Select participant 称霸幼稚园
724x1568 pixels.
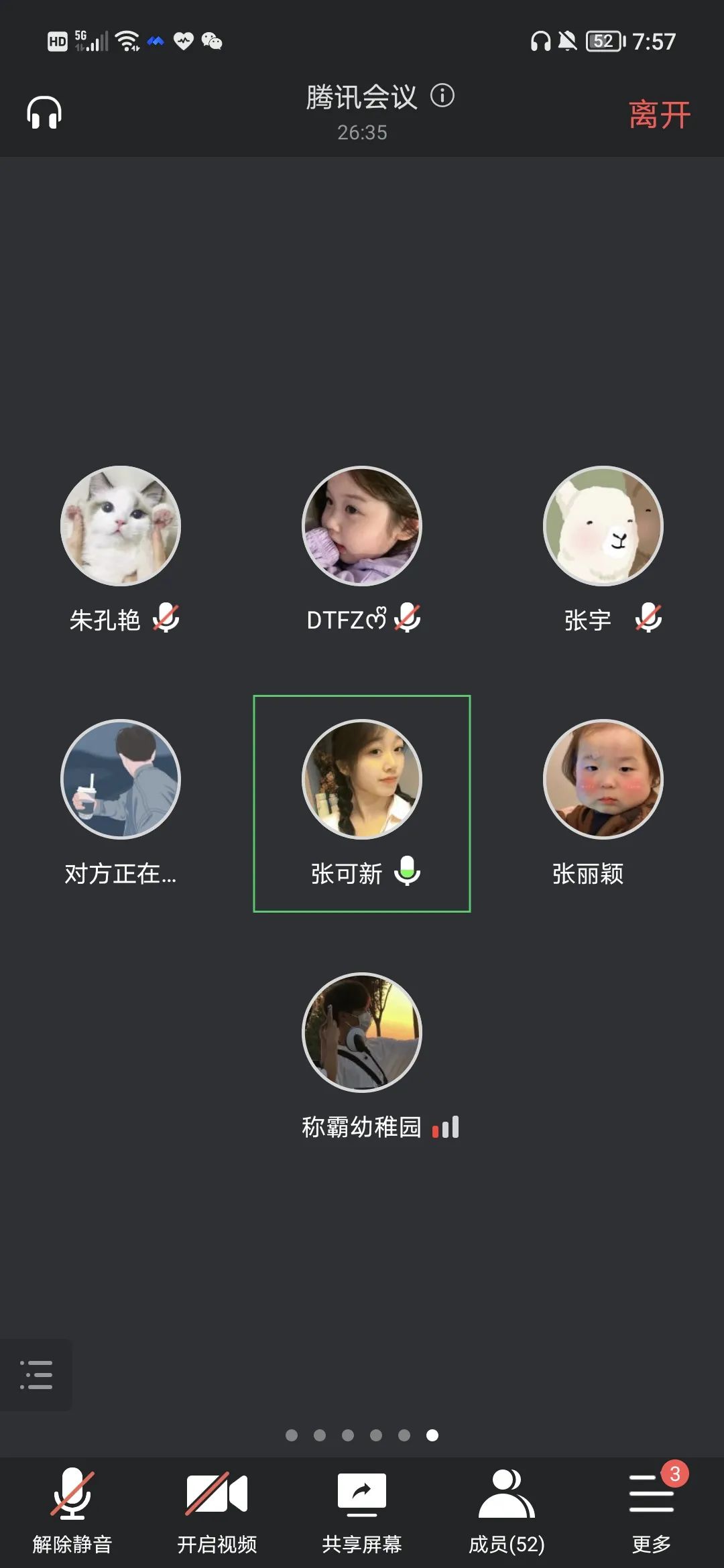pos(362,1033)
